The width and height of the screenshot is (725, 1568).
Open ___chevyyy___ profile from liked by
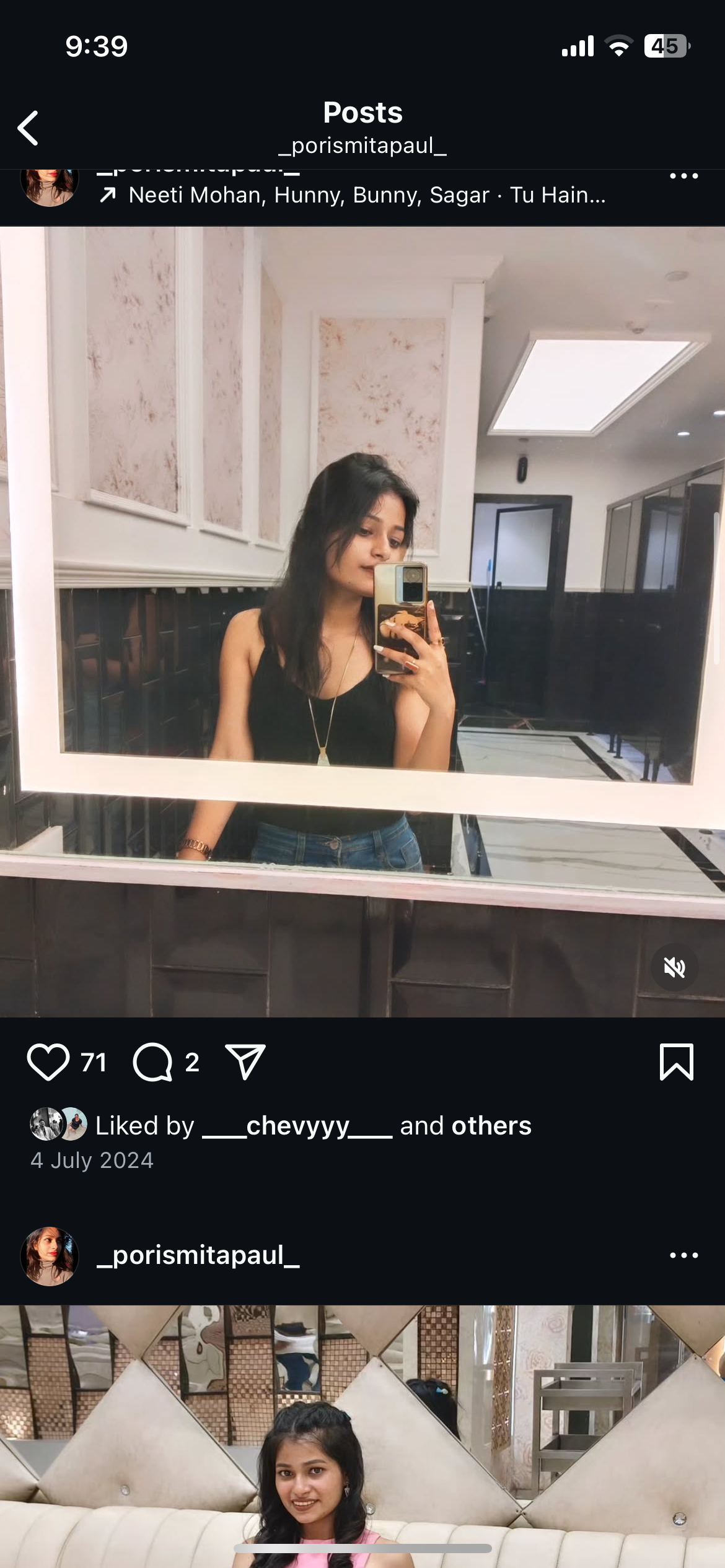[297, 1126]
